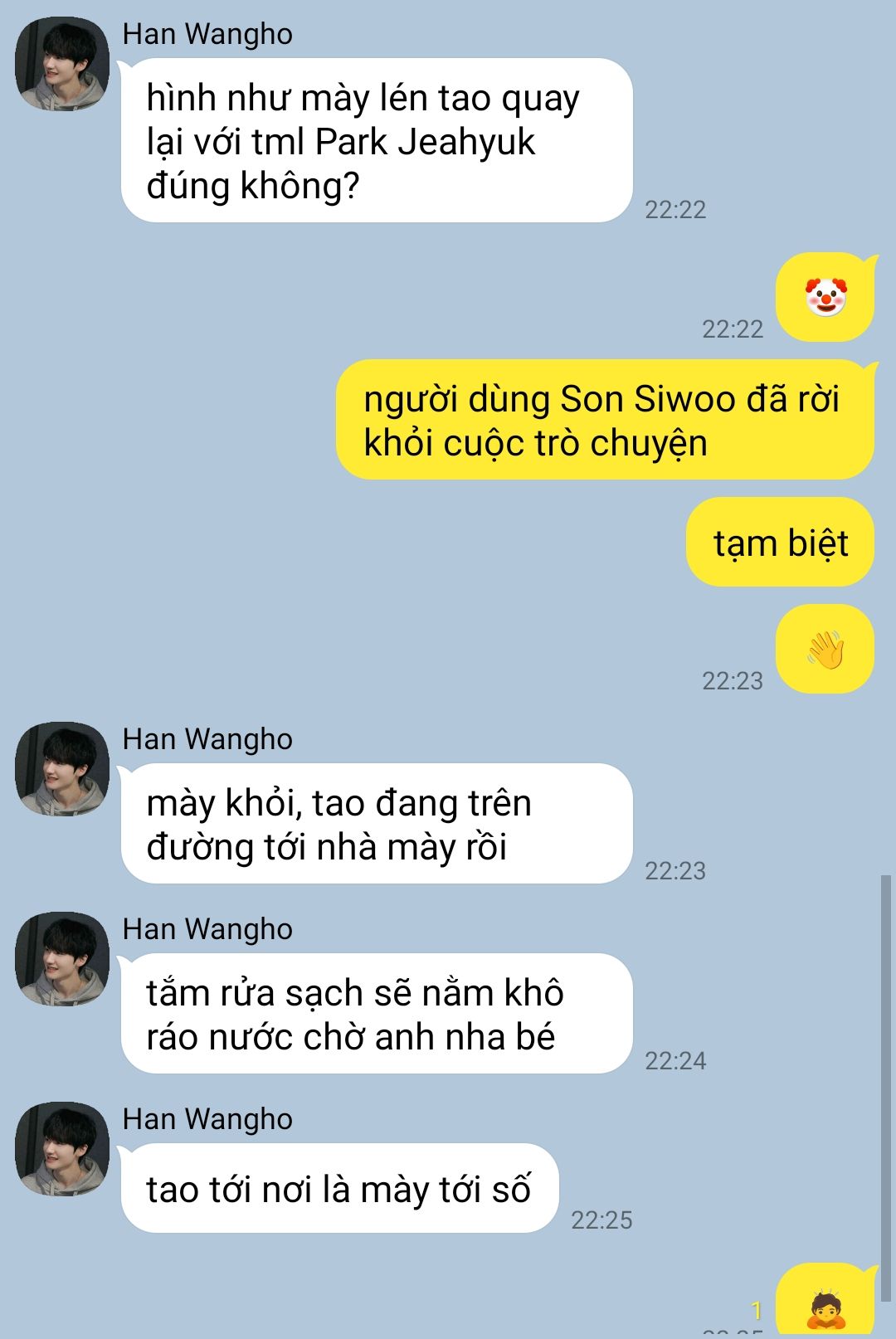View Han Wangho's profile from the "tắm rửa" message
896x1339 pixels.
[x=62, y=959]
